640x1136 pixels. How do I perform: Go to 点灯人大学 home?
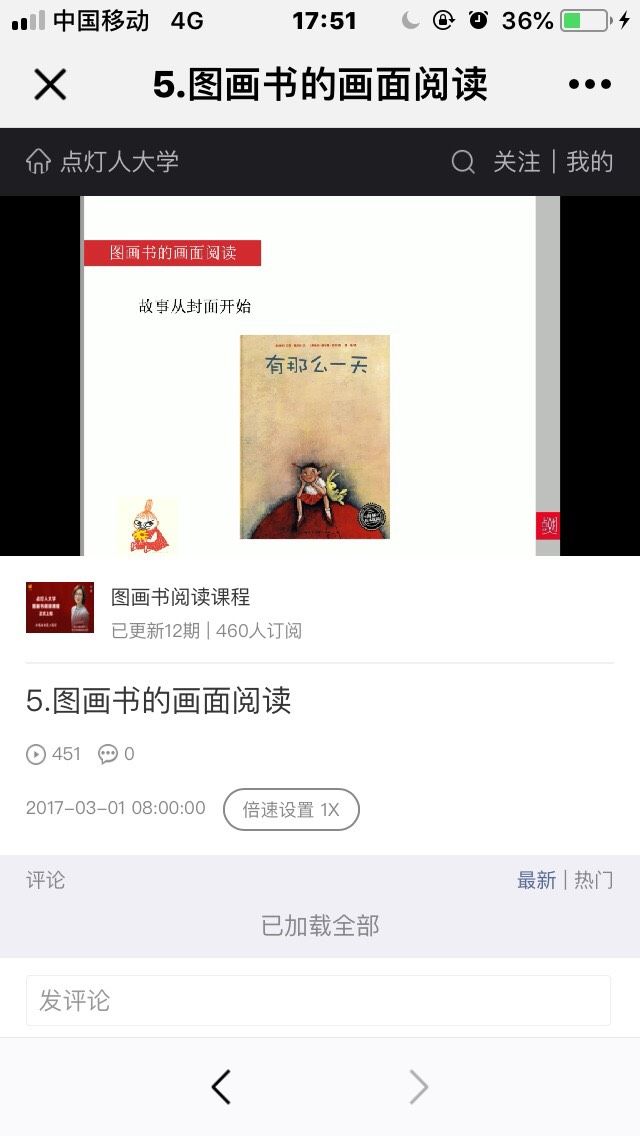102,162
